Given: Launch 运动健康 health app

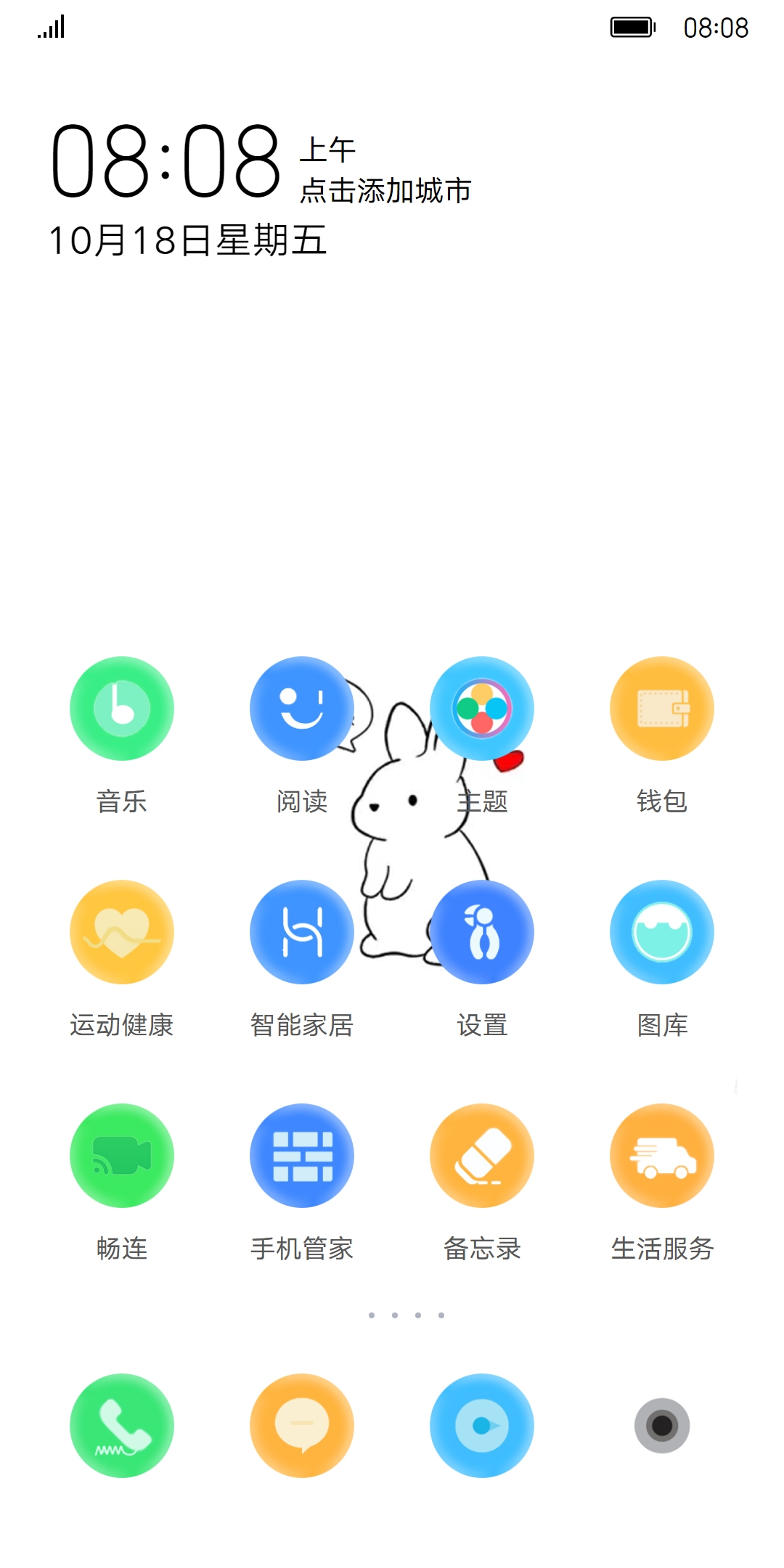Looking at the screenshot, I should (x=122, y=932).
